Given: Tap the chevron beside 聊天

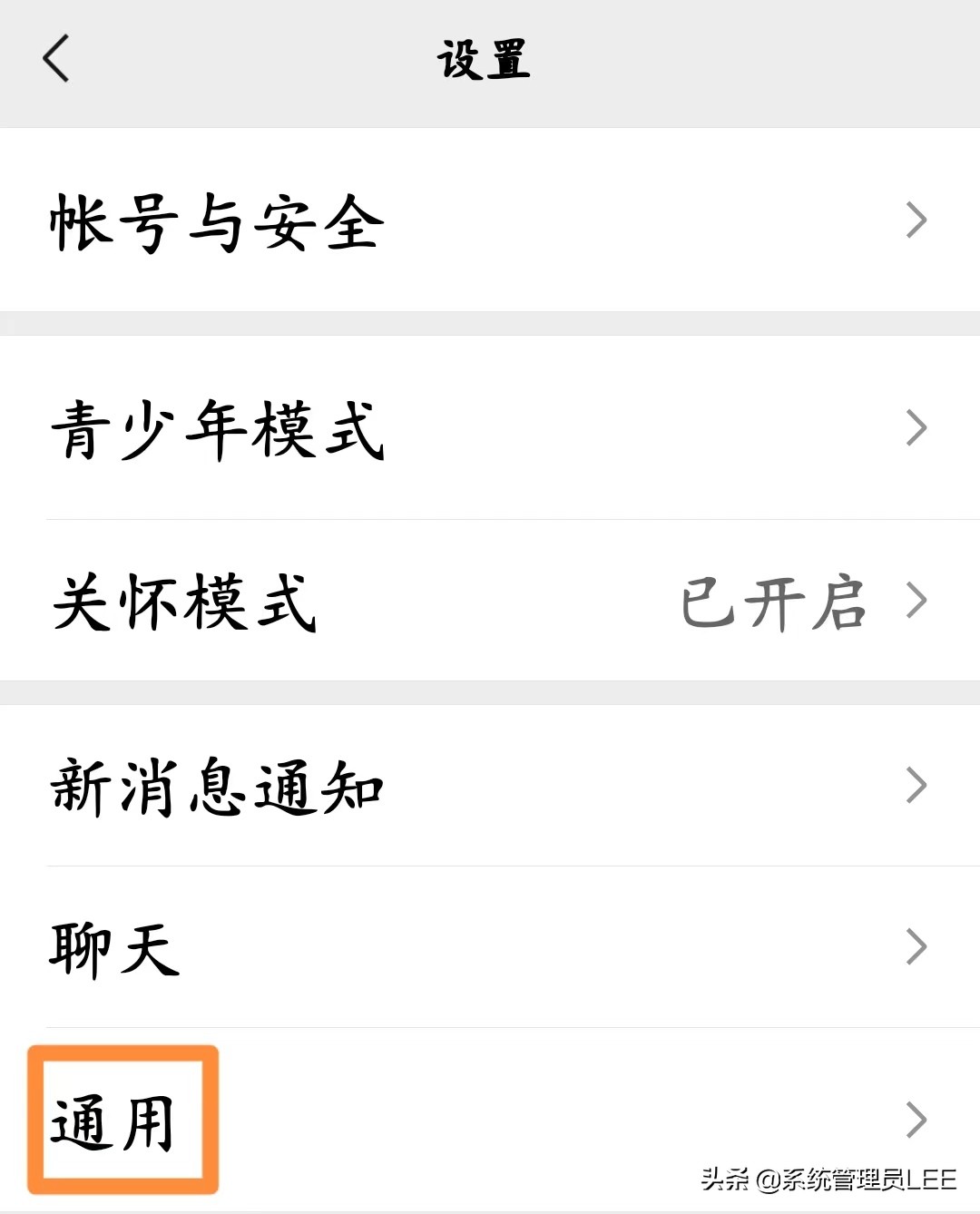Looking at the screenshot, I should [x=918, y=945].
